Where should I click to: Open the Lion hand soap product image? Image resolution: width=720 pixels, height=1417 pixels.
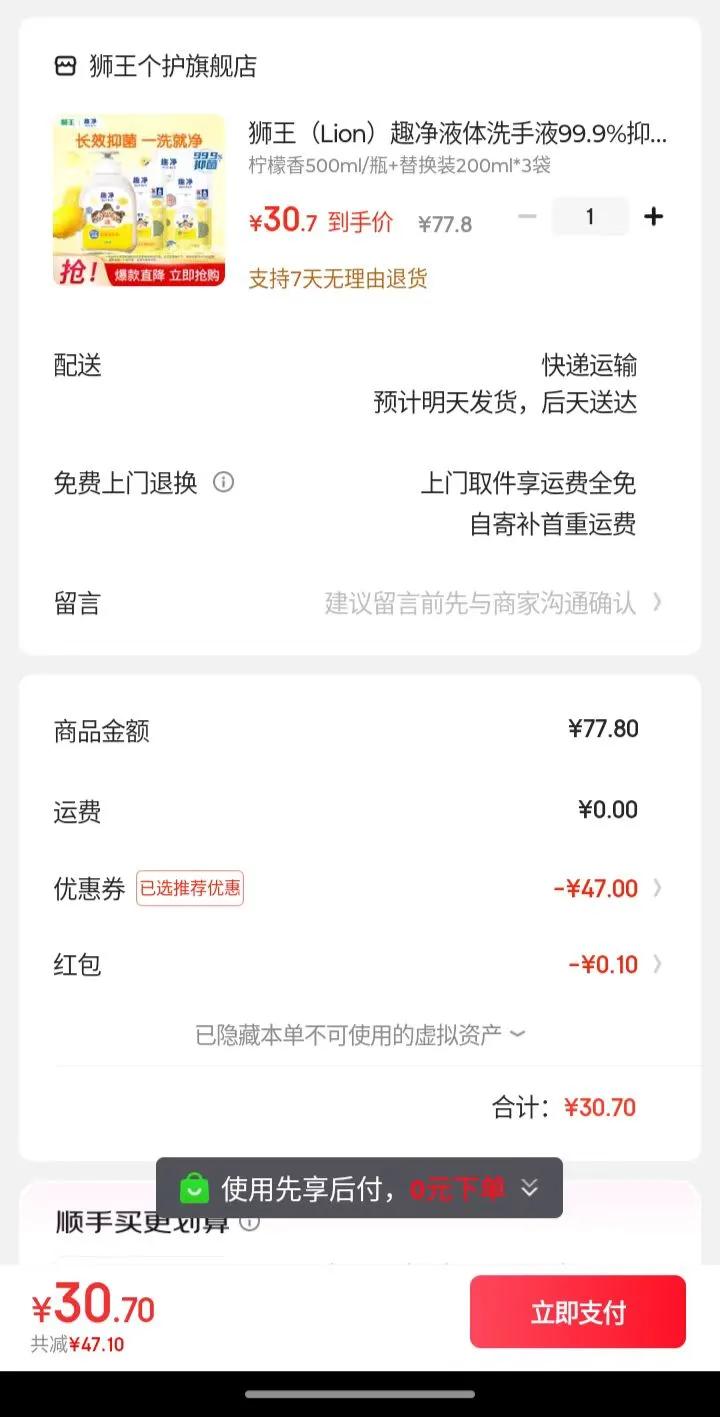pyautogui.click(x=139, y=200)
